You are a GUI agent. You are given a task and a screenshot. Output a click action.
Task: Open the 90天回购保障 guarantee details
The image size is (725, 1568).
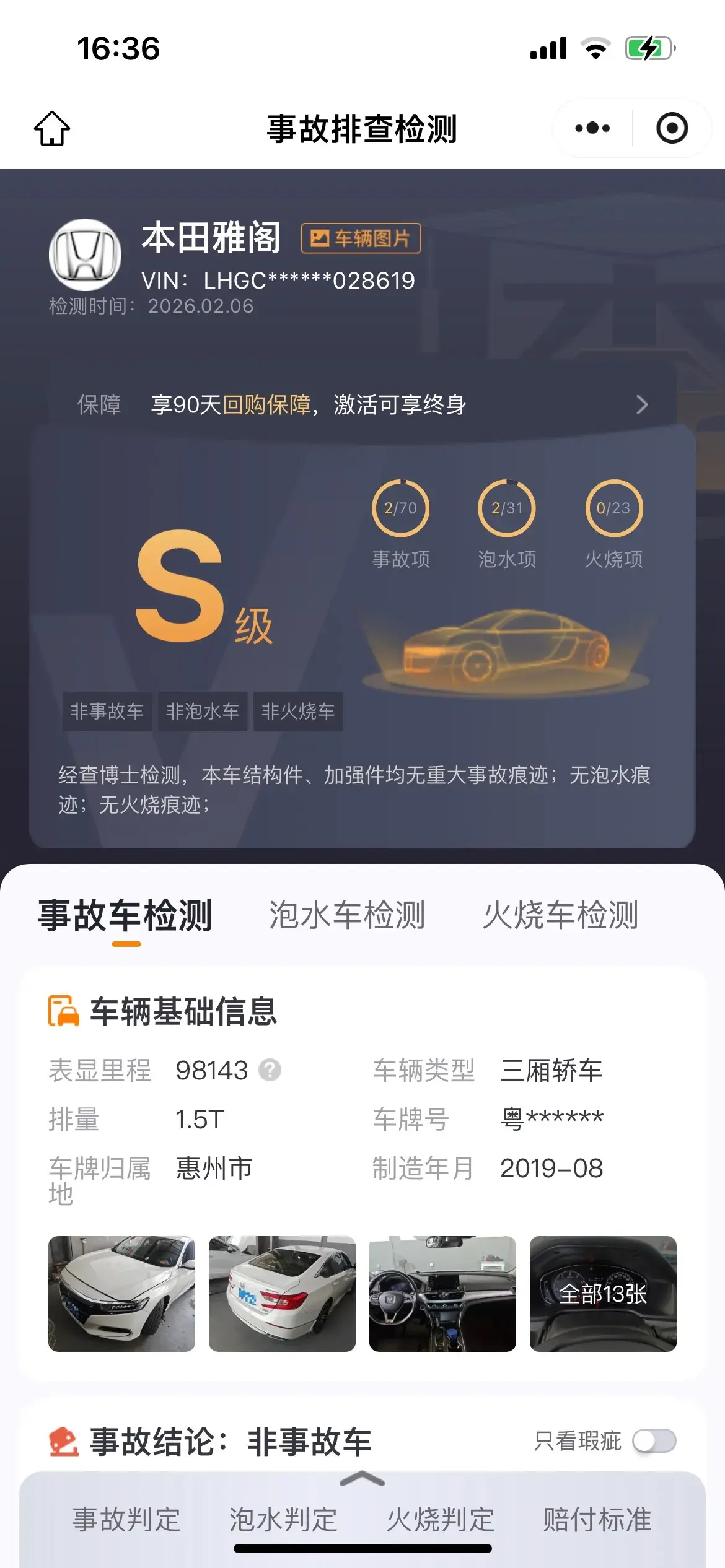(x=362, y=405)
